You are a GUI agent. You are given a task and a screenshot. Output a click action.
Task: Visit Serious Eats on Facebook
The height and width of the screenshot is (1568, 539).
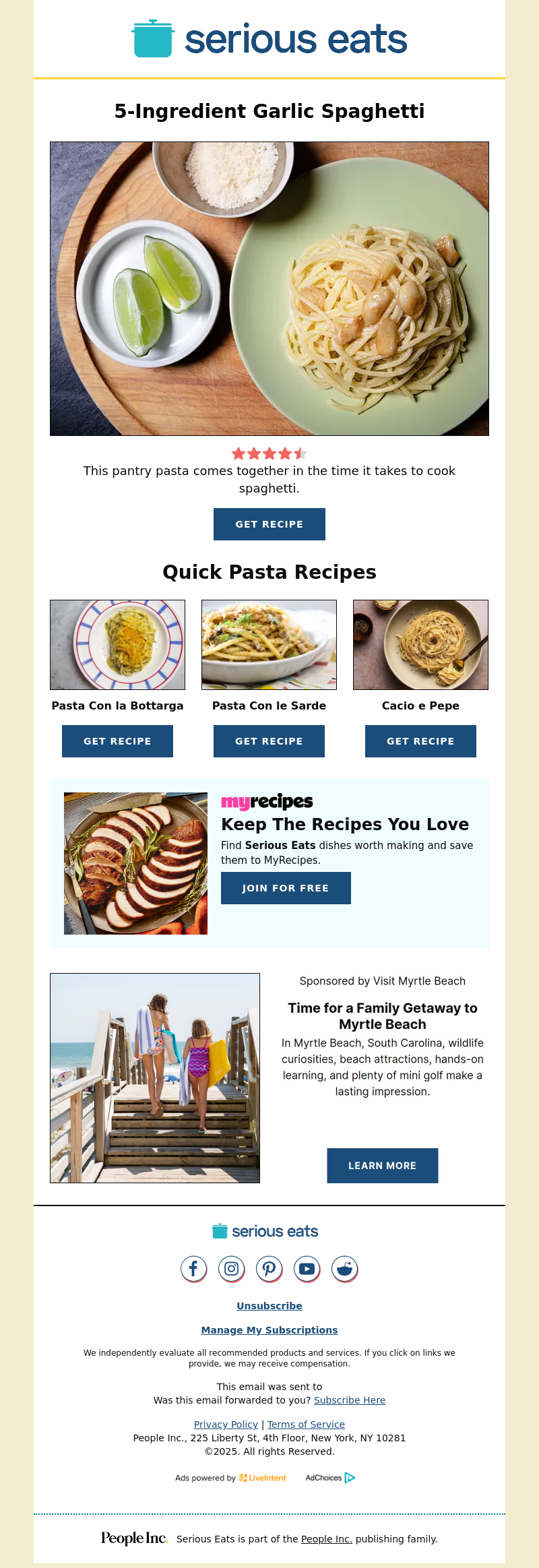(x=193, y=1269)
